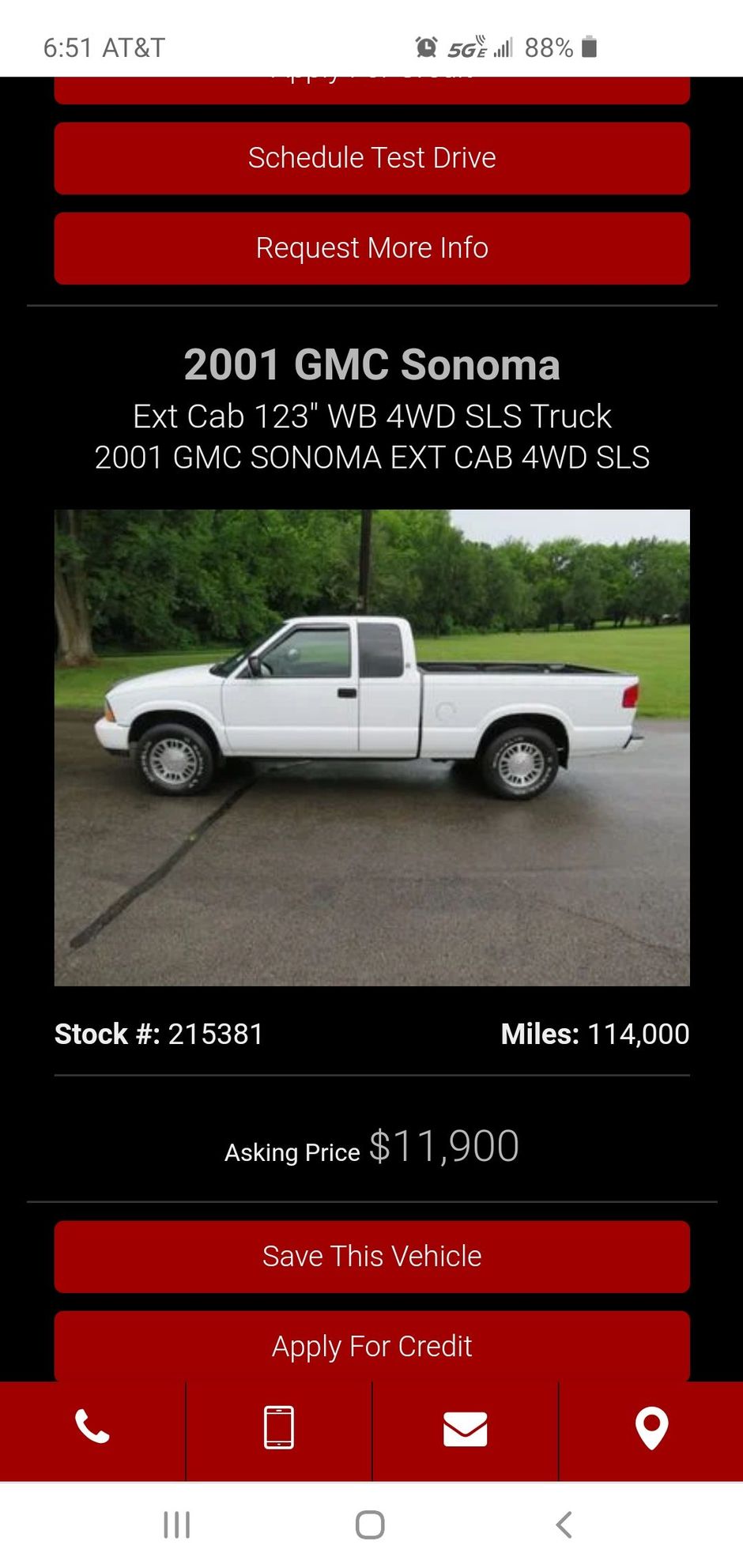Schedule a test drive

click(371, 158)
